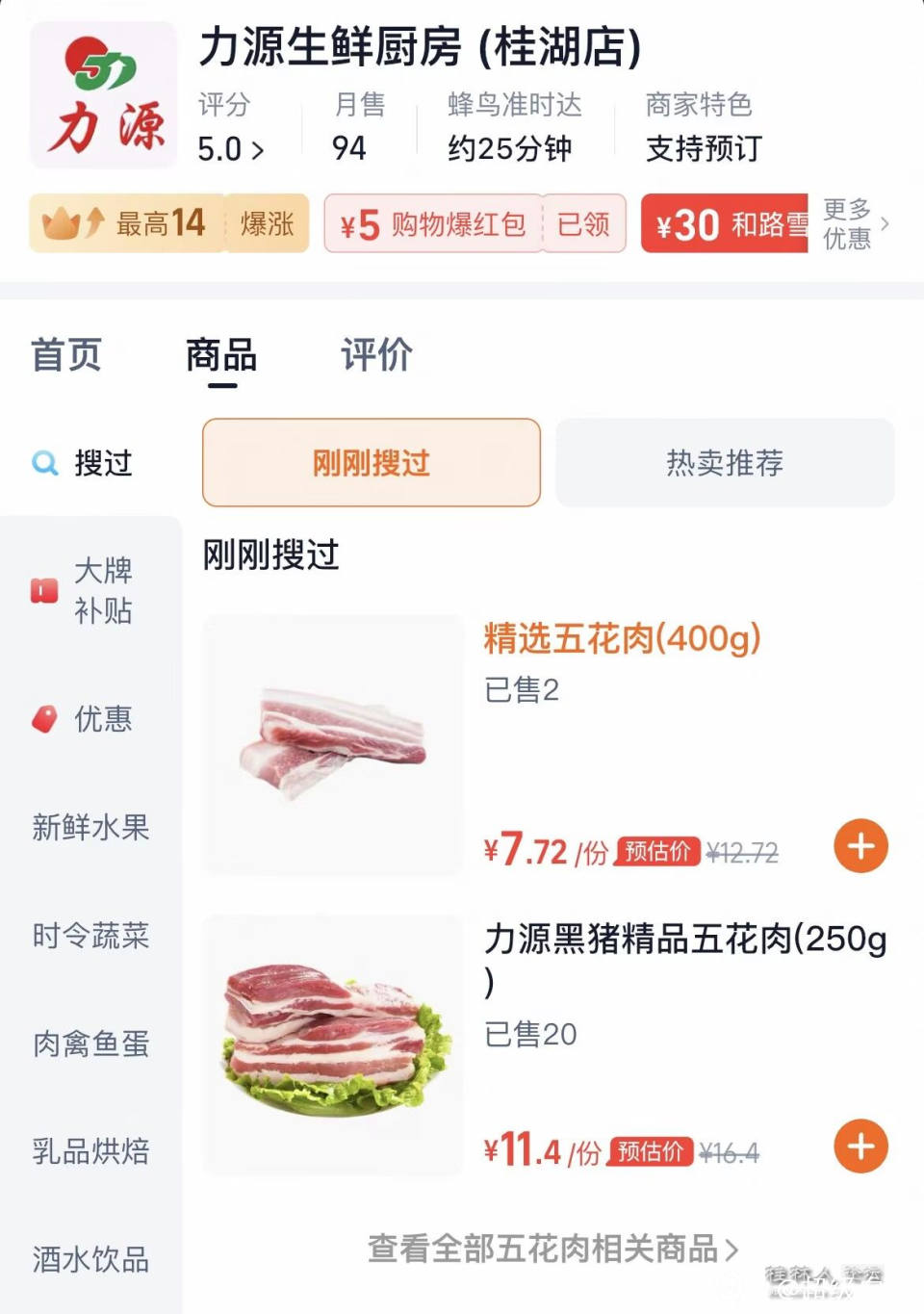This screenshot has height=1314, width=924.
Task: Switch to the 首页 tab
Action: pyautogui.click(x=66, y=355)
